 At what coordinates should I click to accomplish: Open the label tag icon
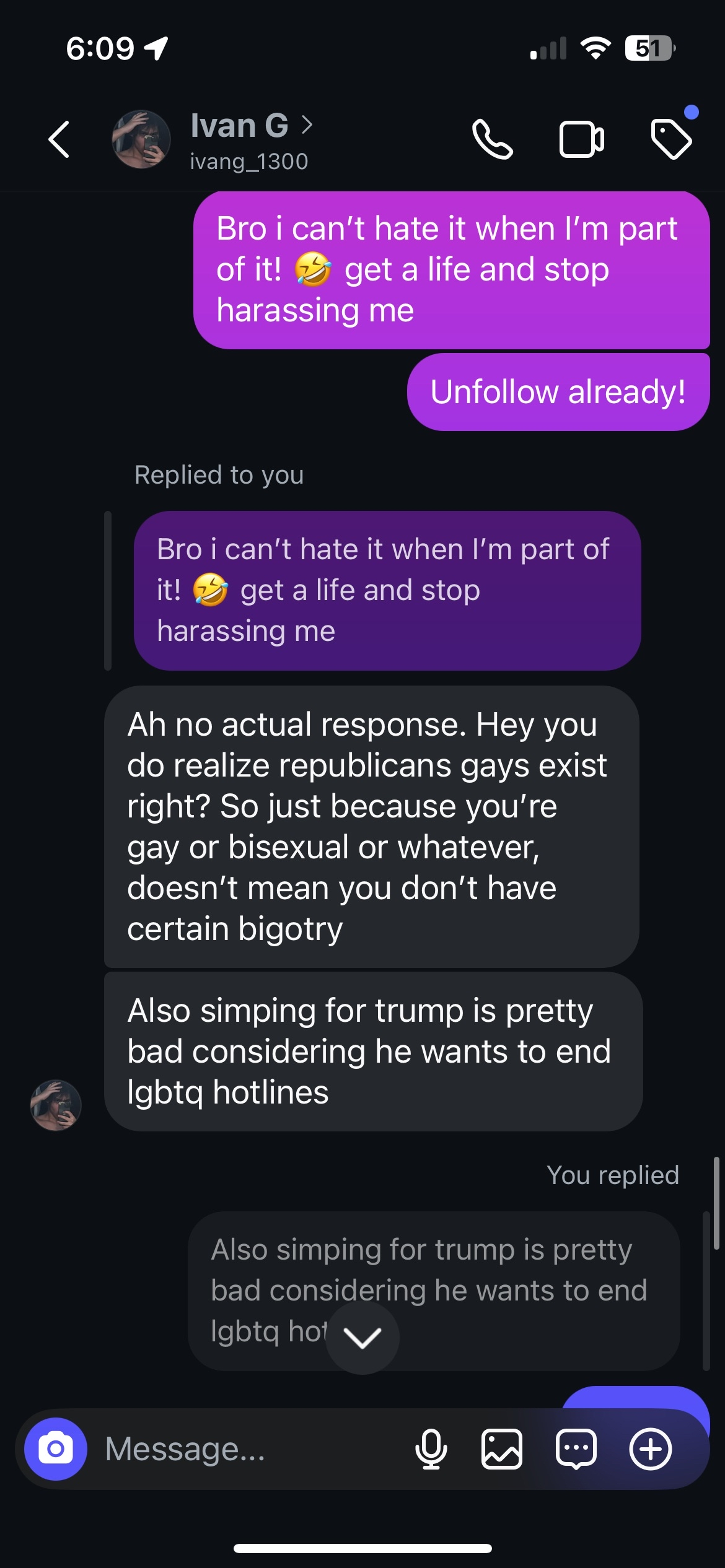(x=671, y=139)
